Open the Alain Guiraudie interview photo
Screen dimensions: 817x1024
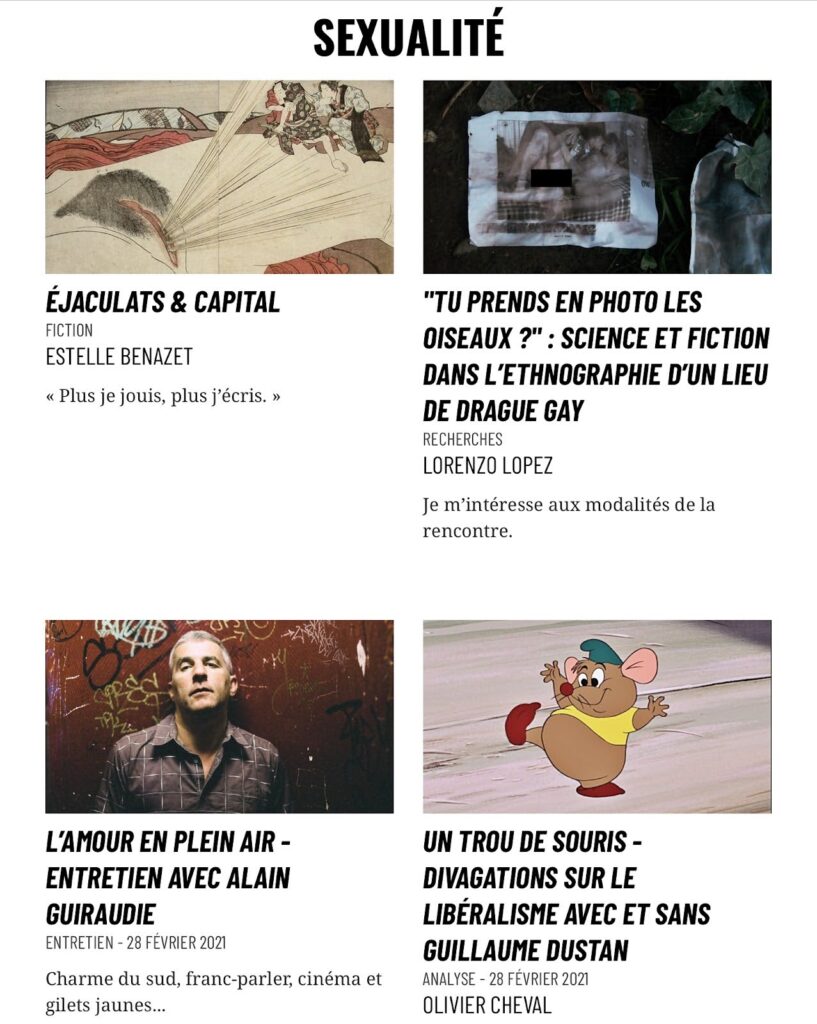tap(219, 716)
